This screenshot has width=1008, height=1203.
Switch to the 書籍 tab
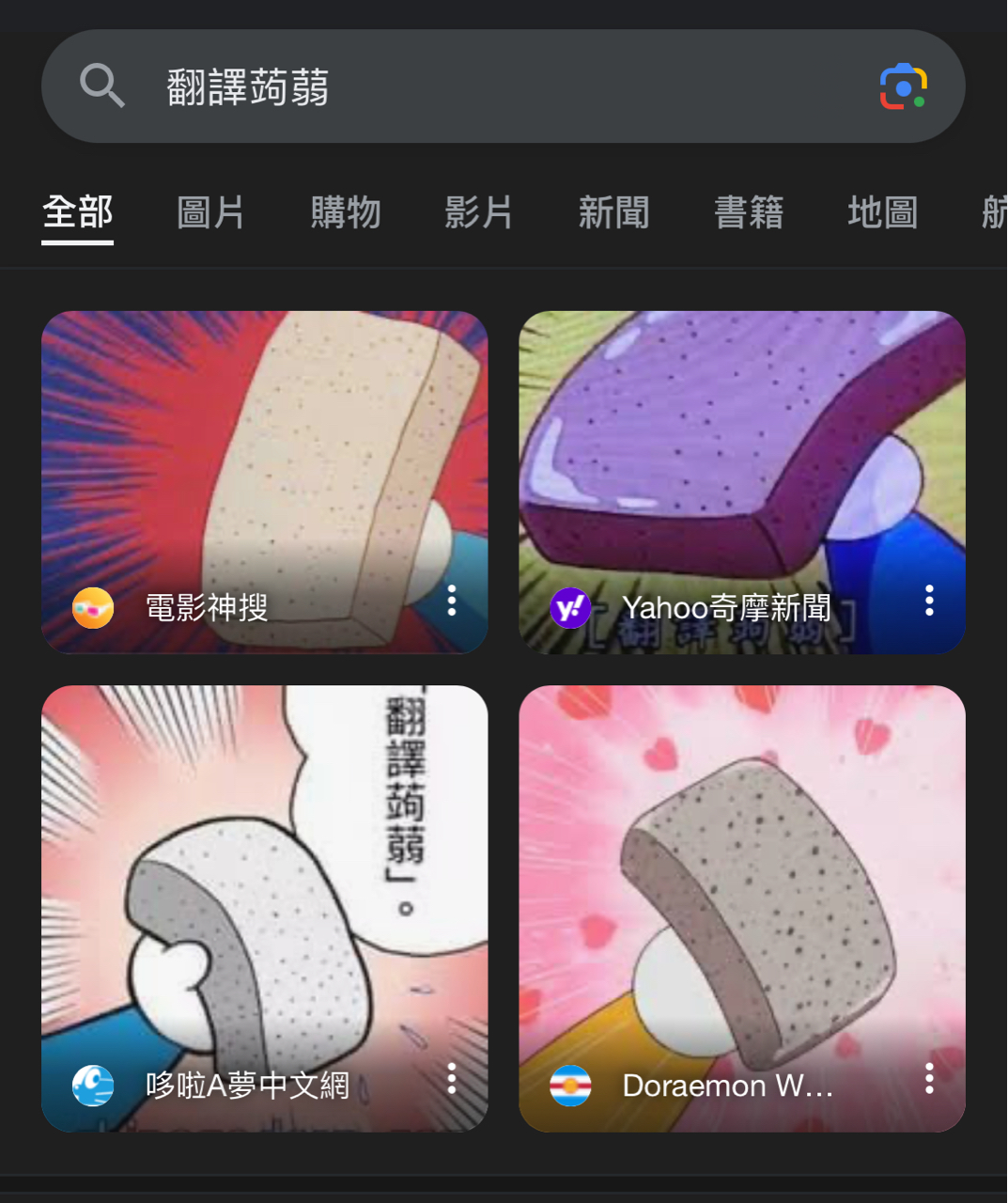coord(749,212)
